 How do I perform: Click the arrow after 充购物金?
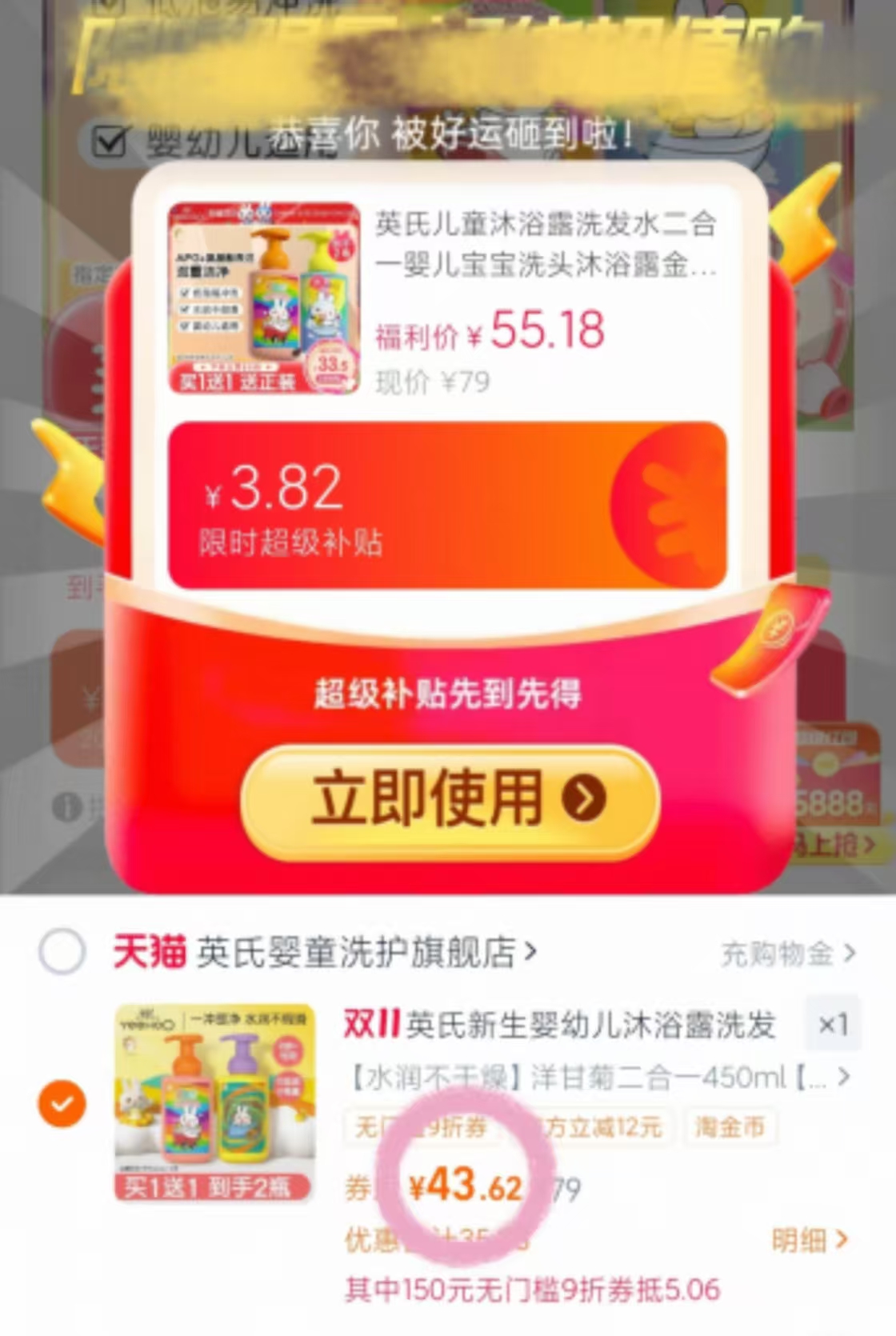point(849,954)
